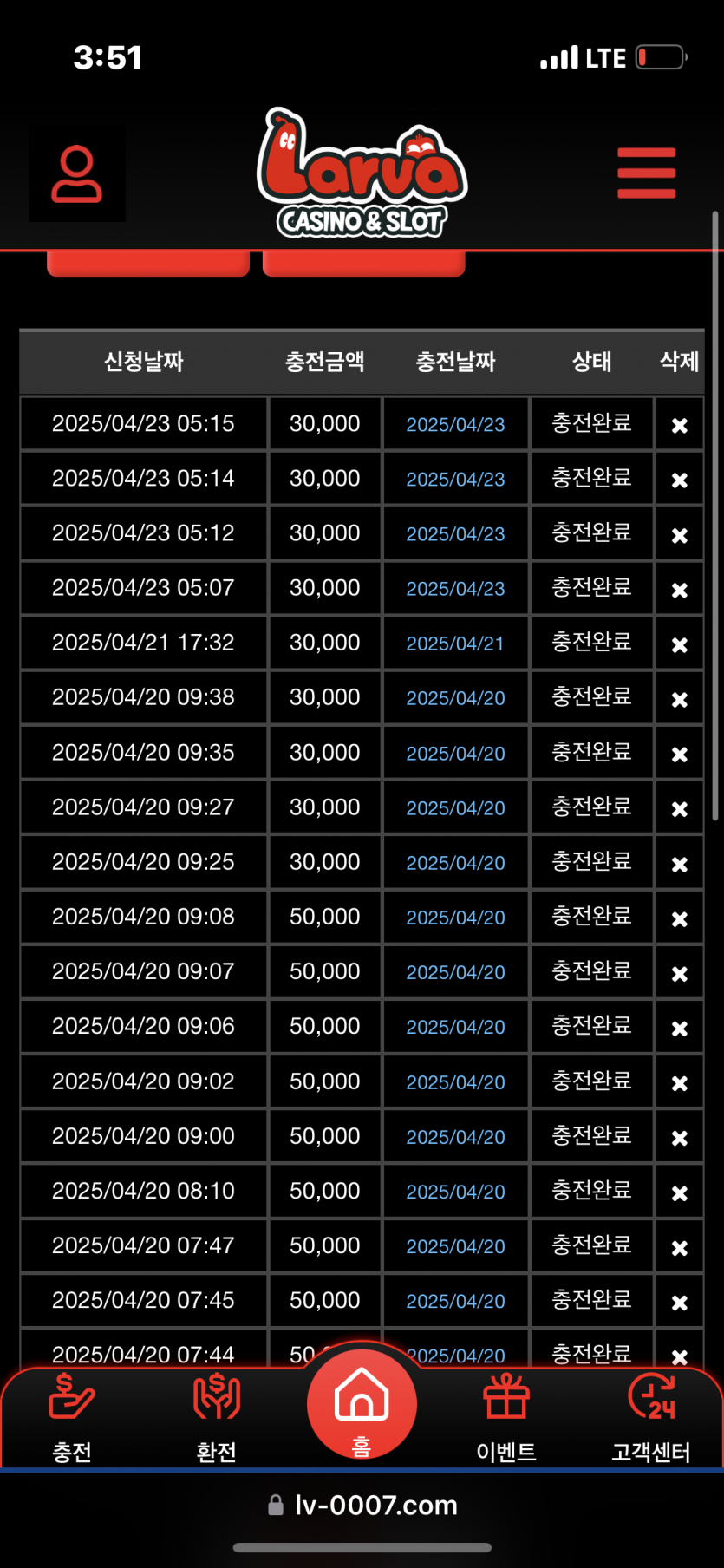Remove the 2025/04/20 07:45 entry
The width and height of the screenshot is (724, 1568).
pos(680,1303)
